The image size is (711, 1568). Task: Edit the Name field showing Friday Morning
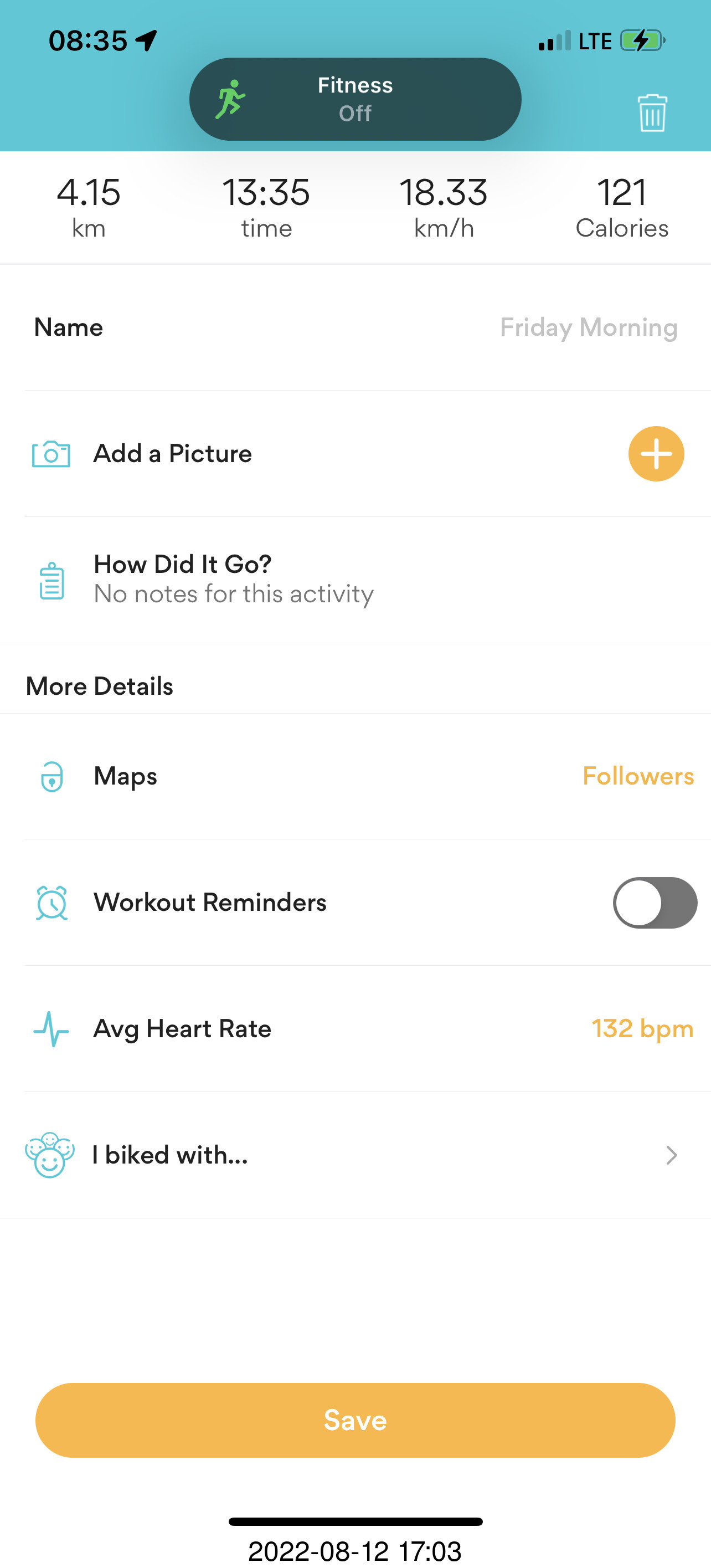[355, 327]
